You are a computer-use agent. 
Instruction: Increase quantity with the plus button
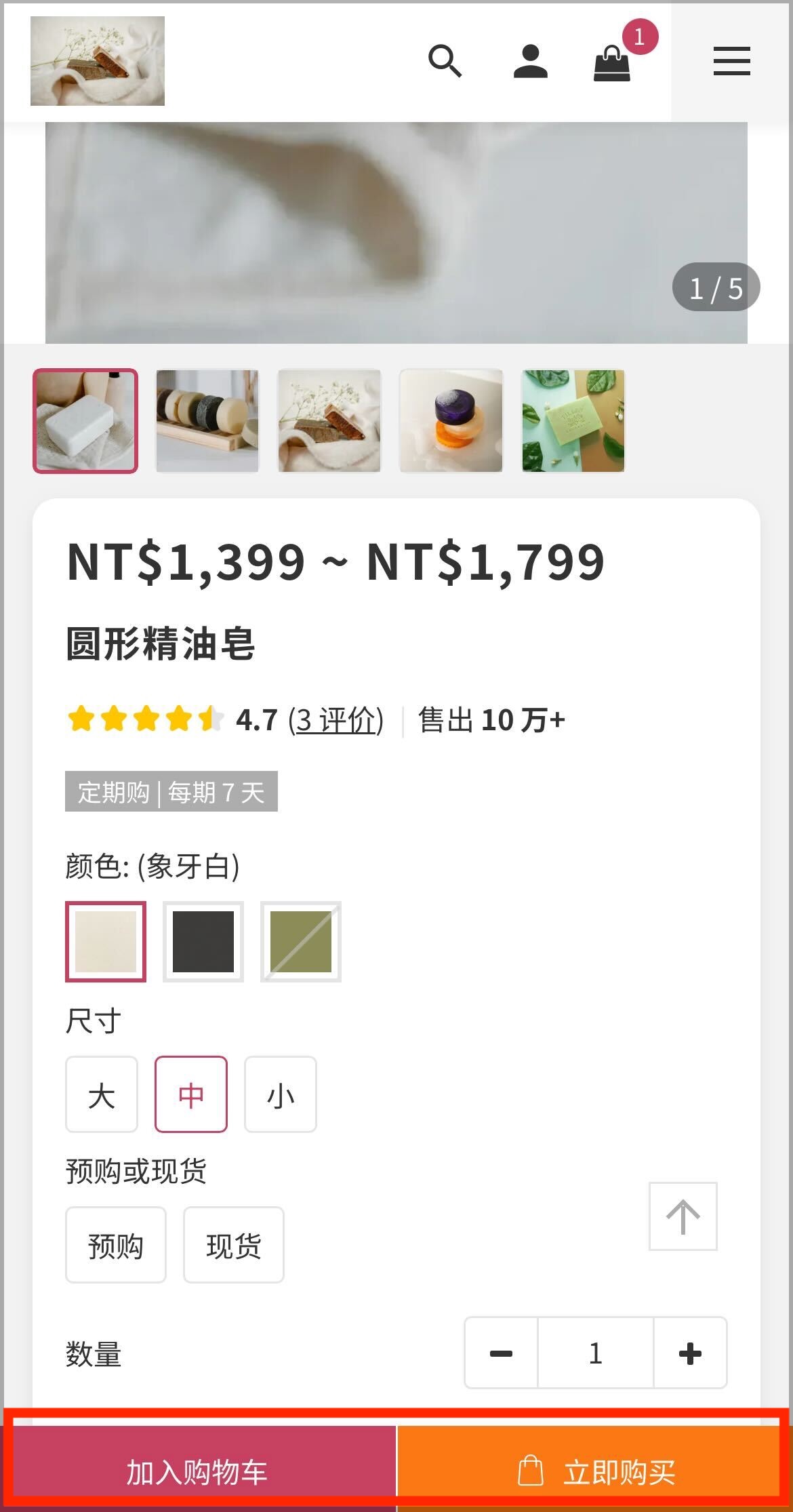690,1353
